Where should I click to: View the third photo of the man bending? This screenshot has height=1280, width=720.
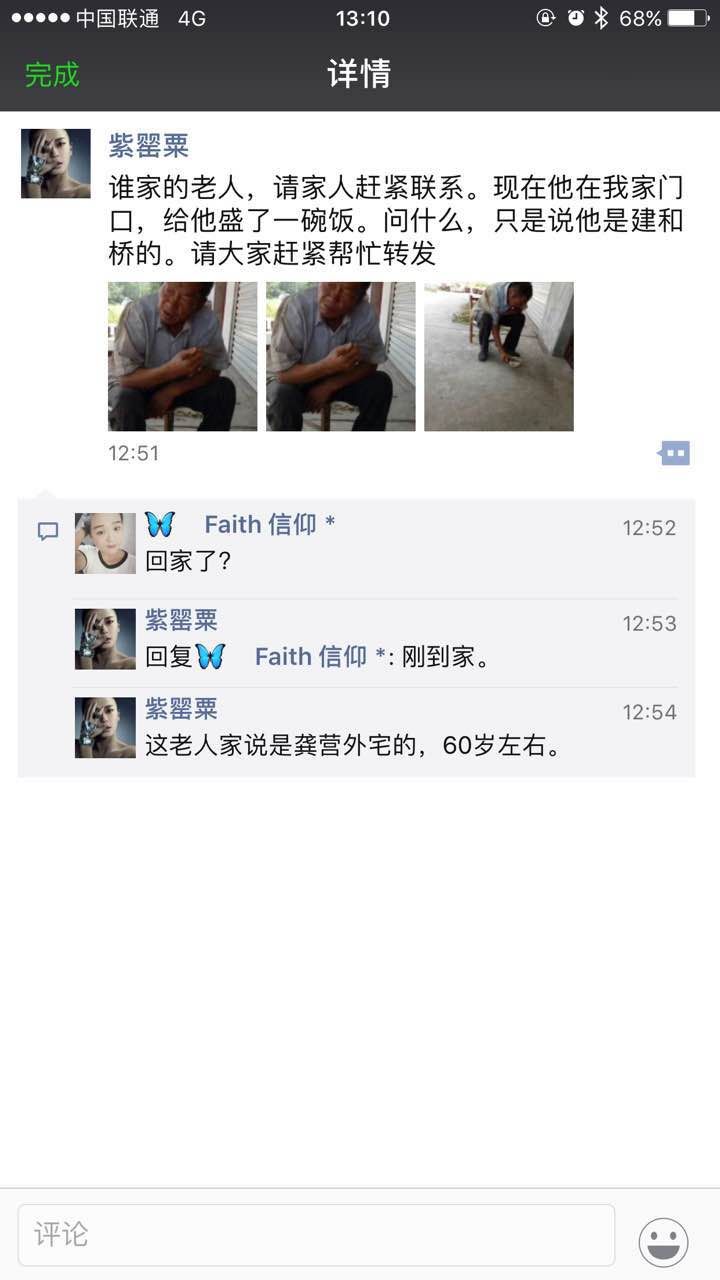[x=499, y=356]
